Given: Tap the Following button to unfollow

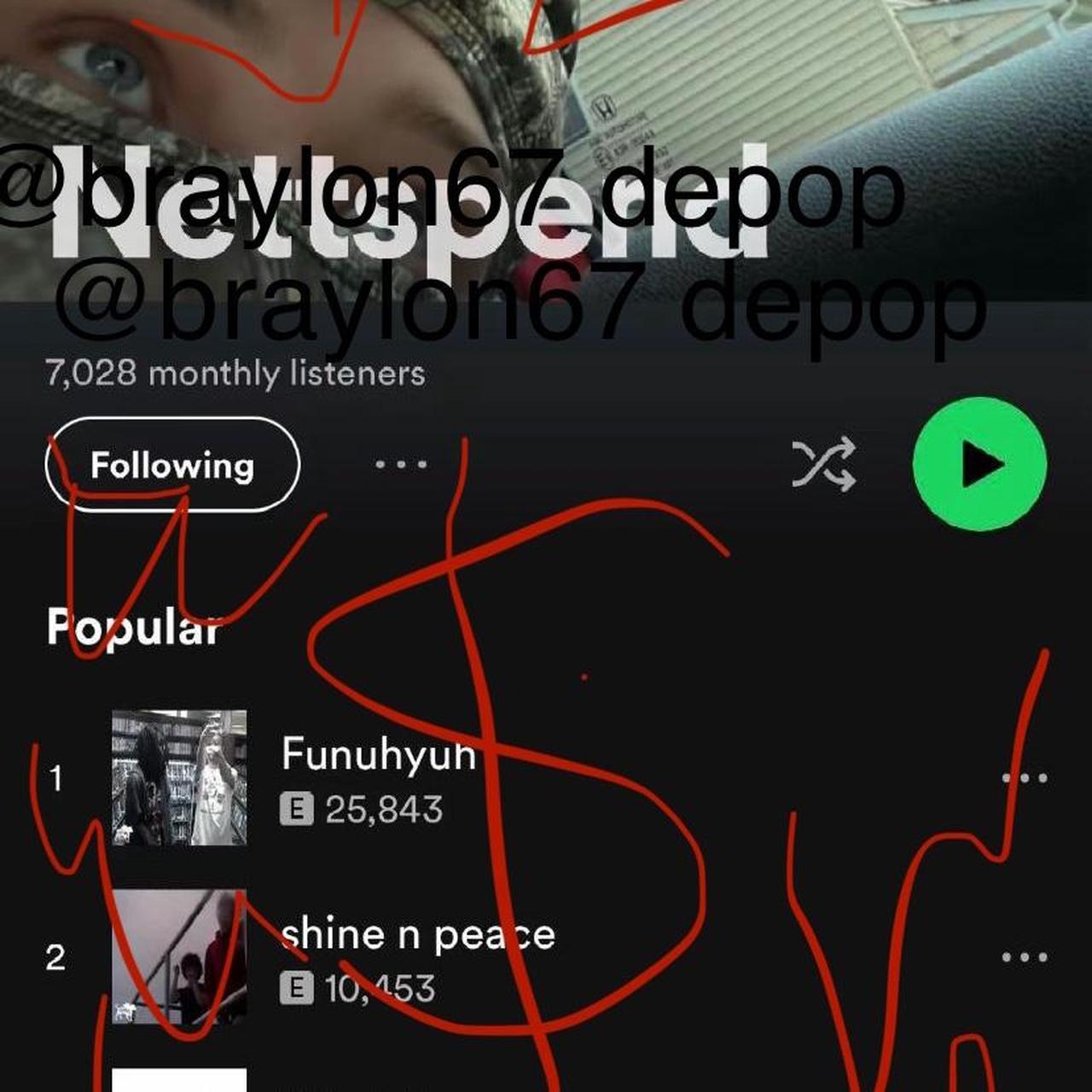Looking at the screenshot, I should 172,465.
